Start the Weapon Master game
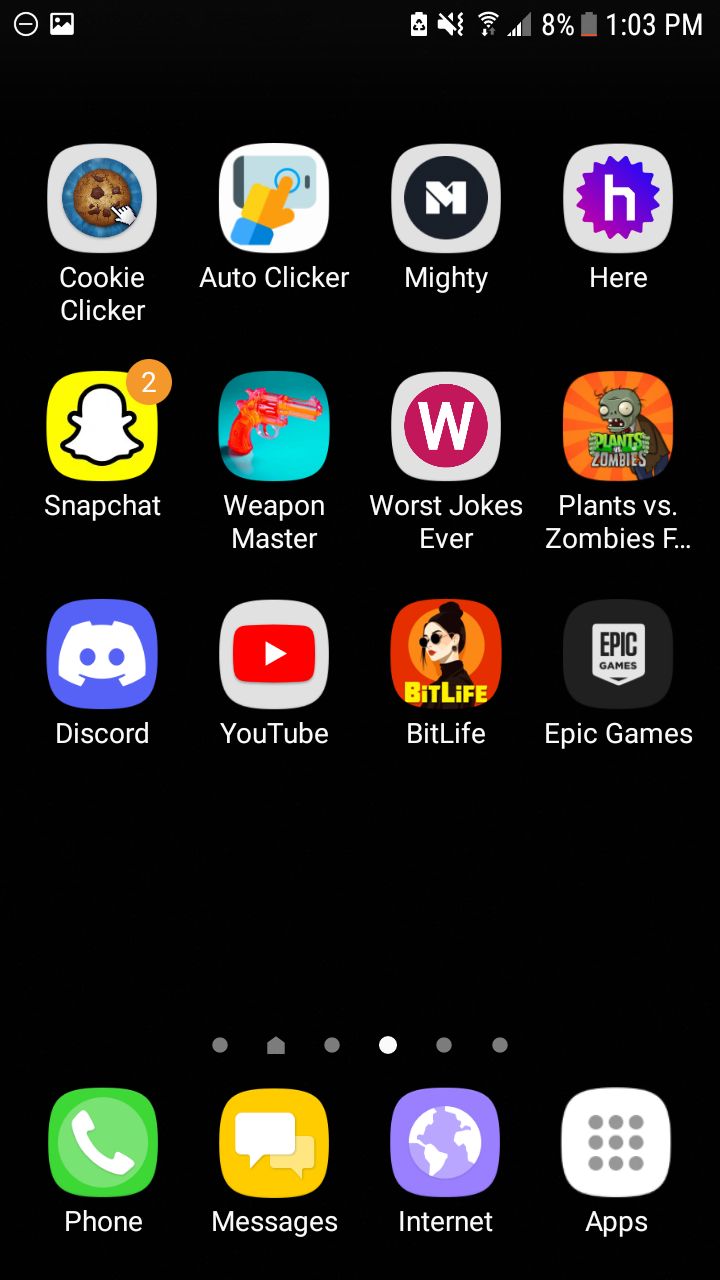 point(274,426)
